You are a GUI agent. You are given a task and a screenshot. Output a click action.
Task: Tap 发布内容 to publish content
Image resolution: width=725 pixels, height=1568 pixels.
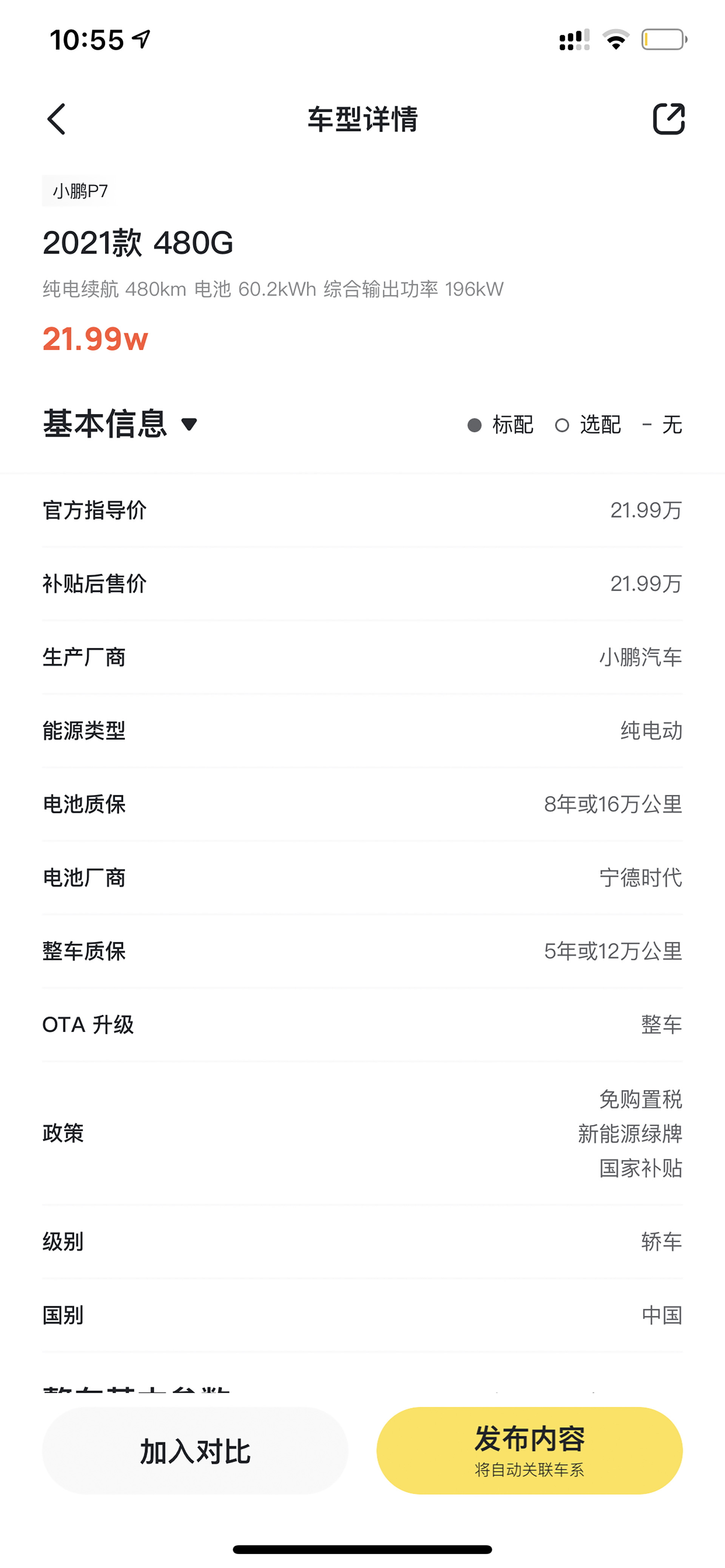529,1451
